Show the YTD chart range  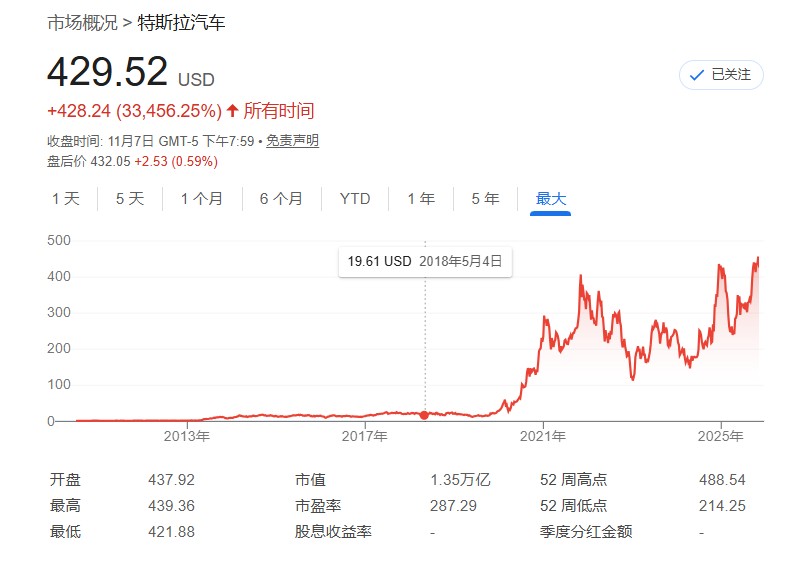[355, 199]
